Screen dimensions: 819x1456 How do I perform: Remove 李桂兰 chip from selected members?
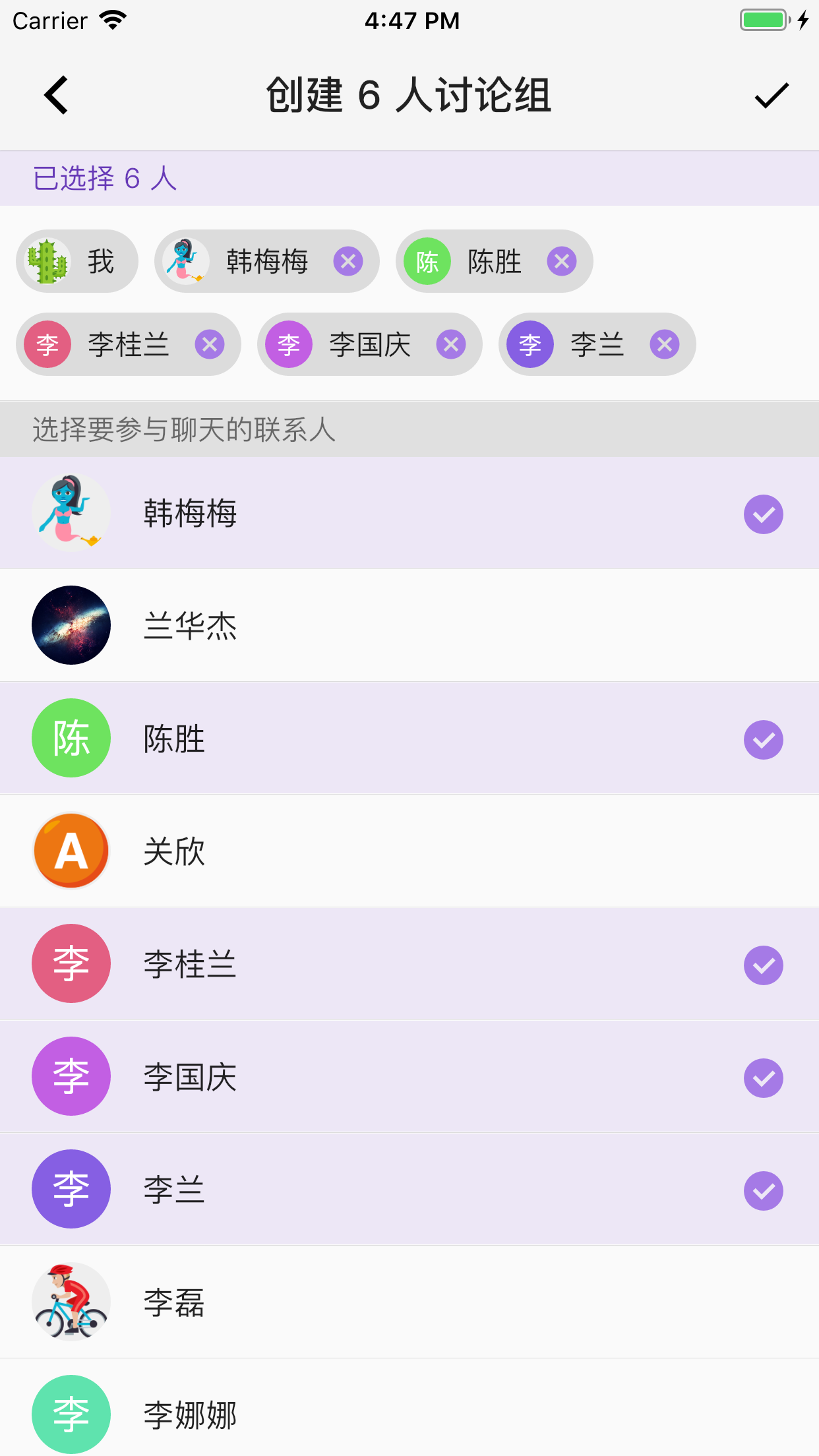click(x=210, y=345)
